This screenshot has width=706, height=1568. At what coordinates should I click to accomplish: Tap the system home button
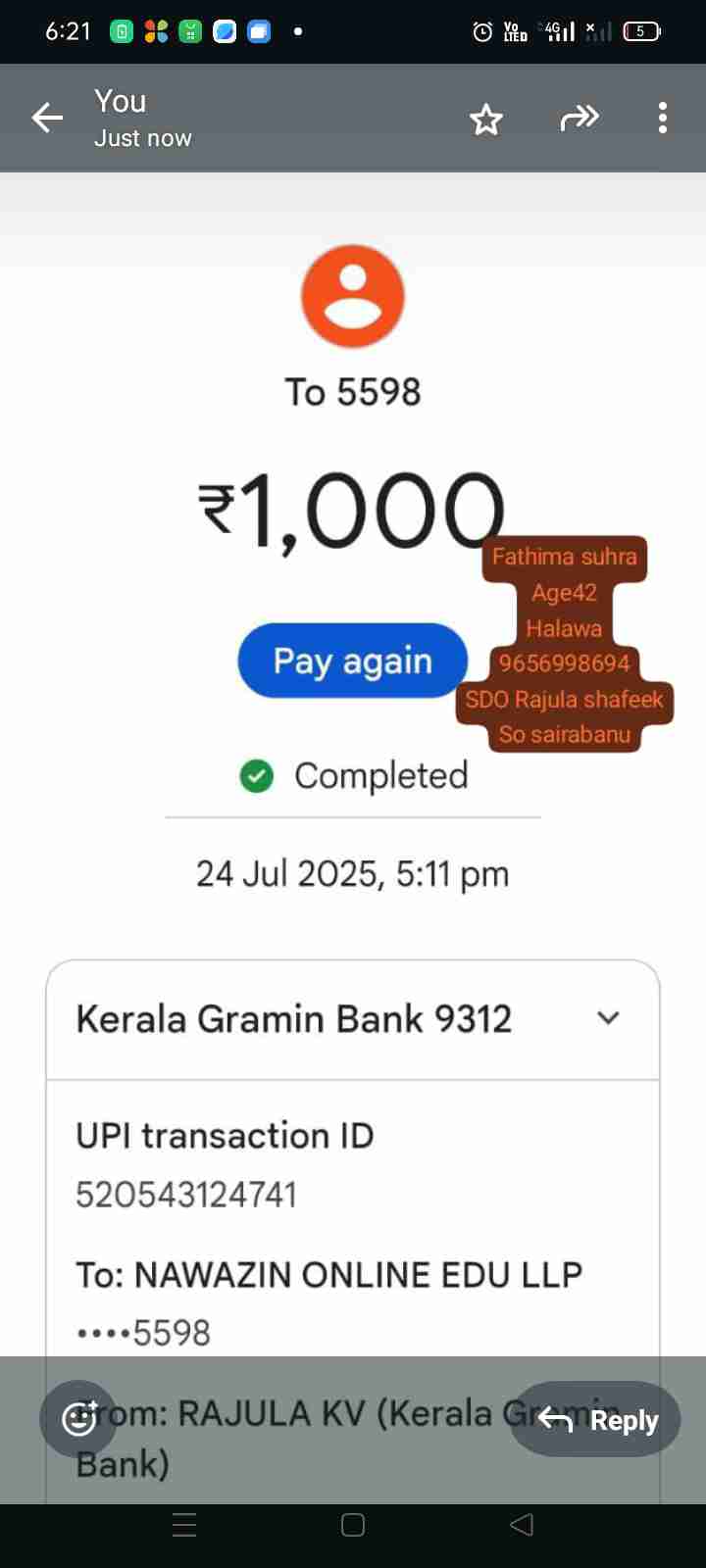click(353, 1525)
